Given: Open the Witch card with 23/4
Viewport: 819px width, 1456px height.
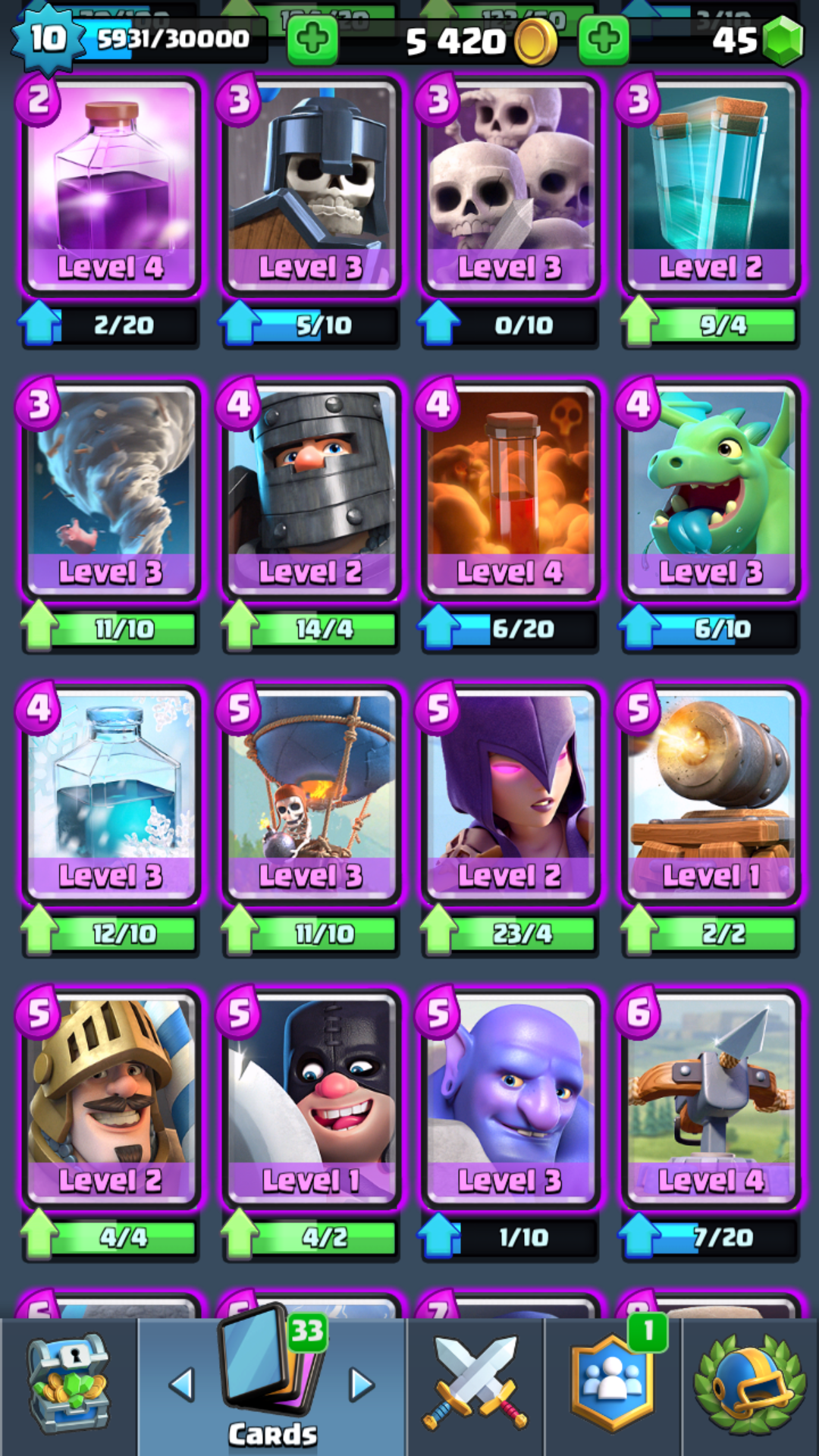Looking at the screenshot, I should pyautogui.click(x=510, y=794).
